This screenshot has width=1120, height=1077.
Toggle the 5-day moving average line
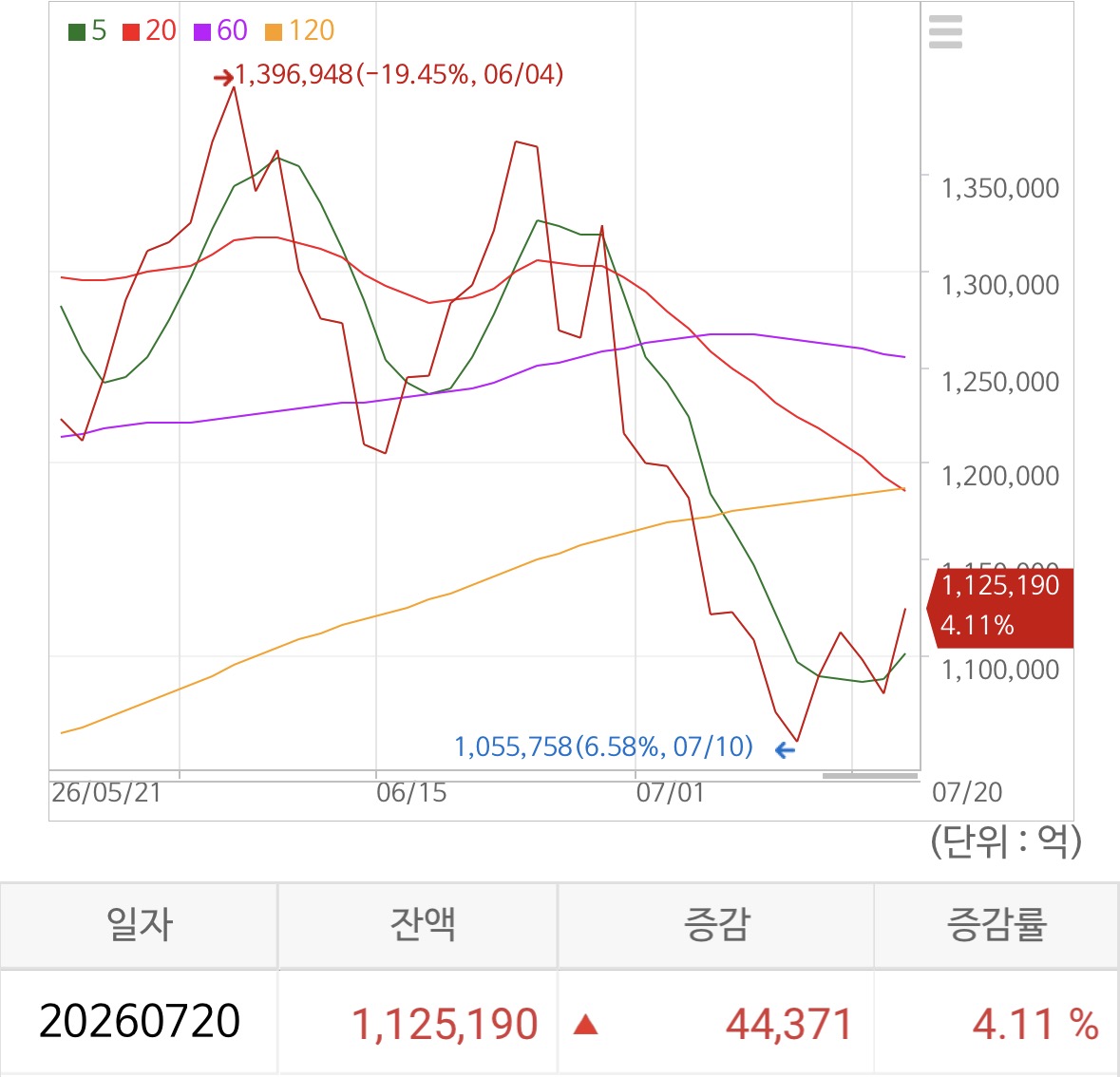(x=87, y=30)
